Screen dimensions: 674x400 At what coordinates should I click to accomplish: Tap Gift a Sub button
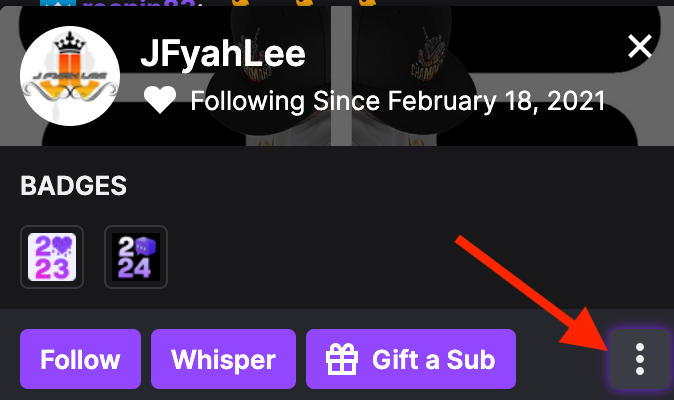tap(410, 359)
